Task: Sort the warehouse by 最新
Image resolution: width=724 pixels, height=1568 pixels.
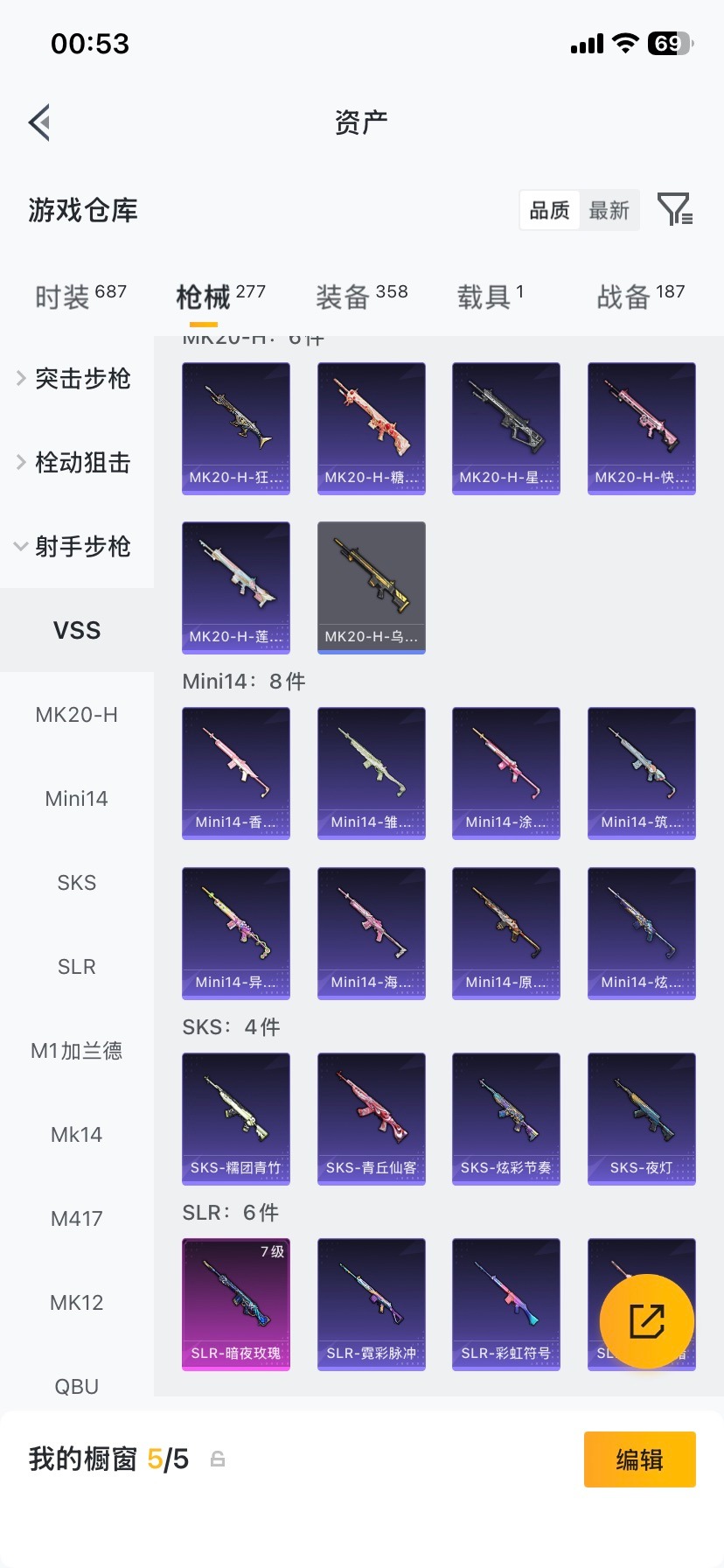Action: (x=609, y=210)
